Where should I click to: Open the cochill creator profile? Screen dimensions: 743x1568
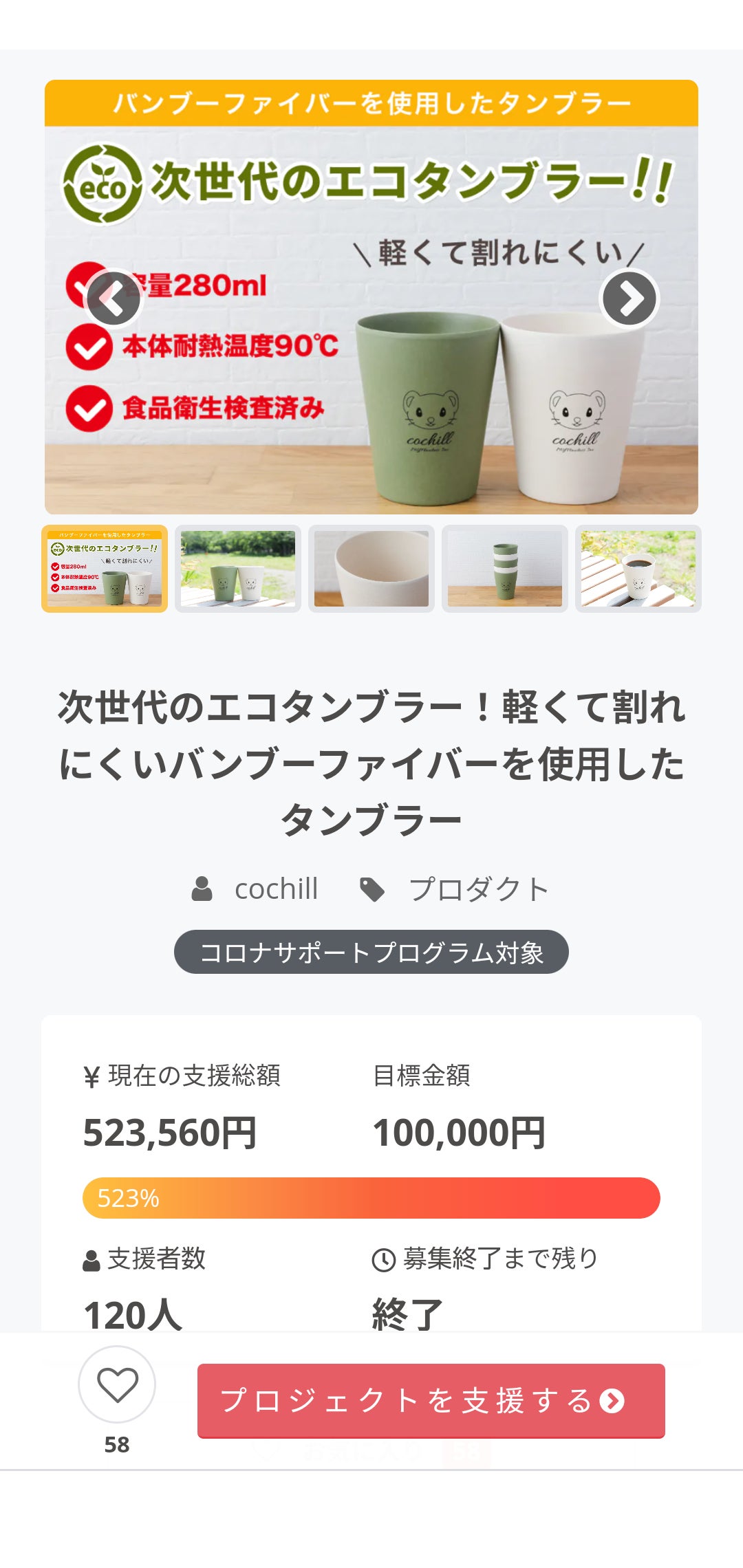(x=276, y=889)
